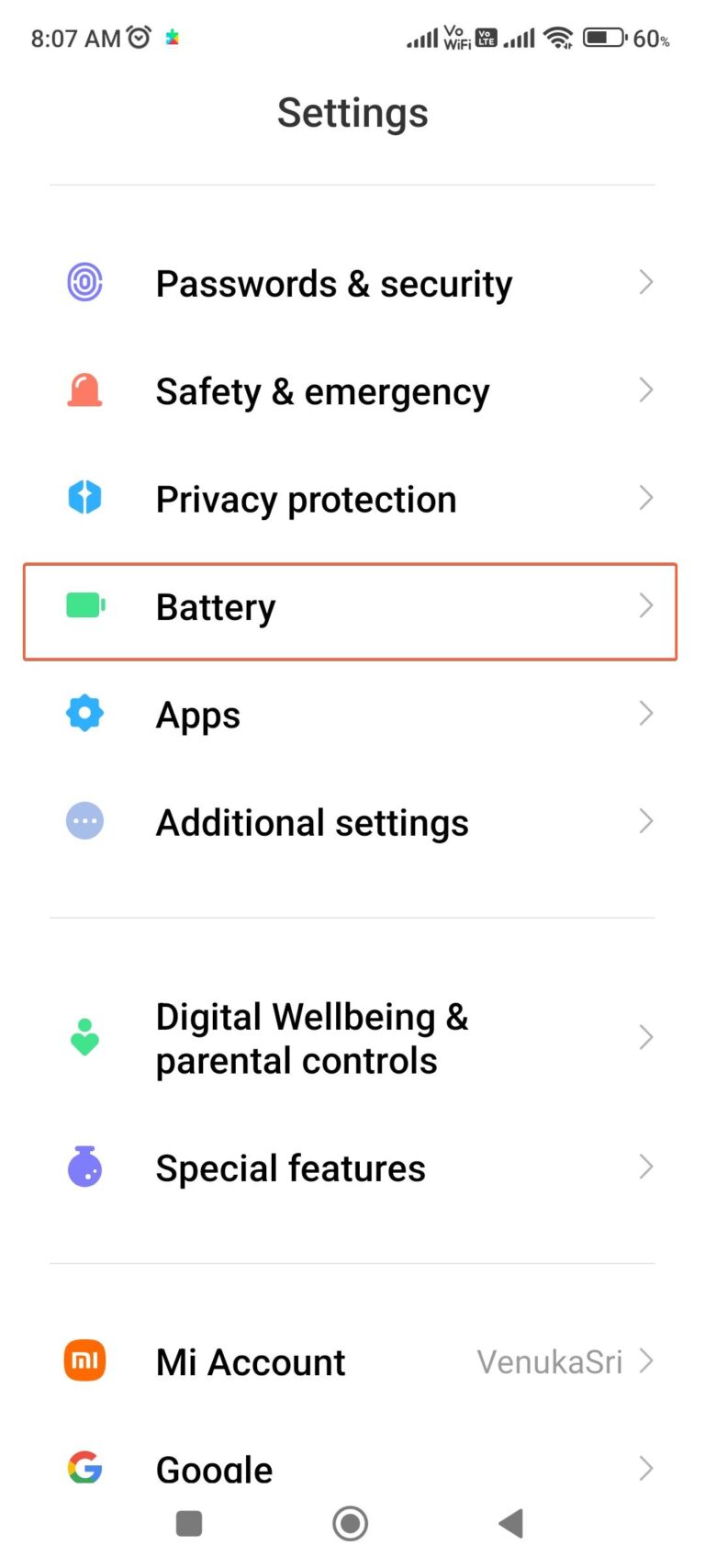Open the Passwords & security fingerprint icon

click(84, 282)
